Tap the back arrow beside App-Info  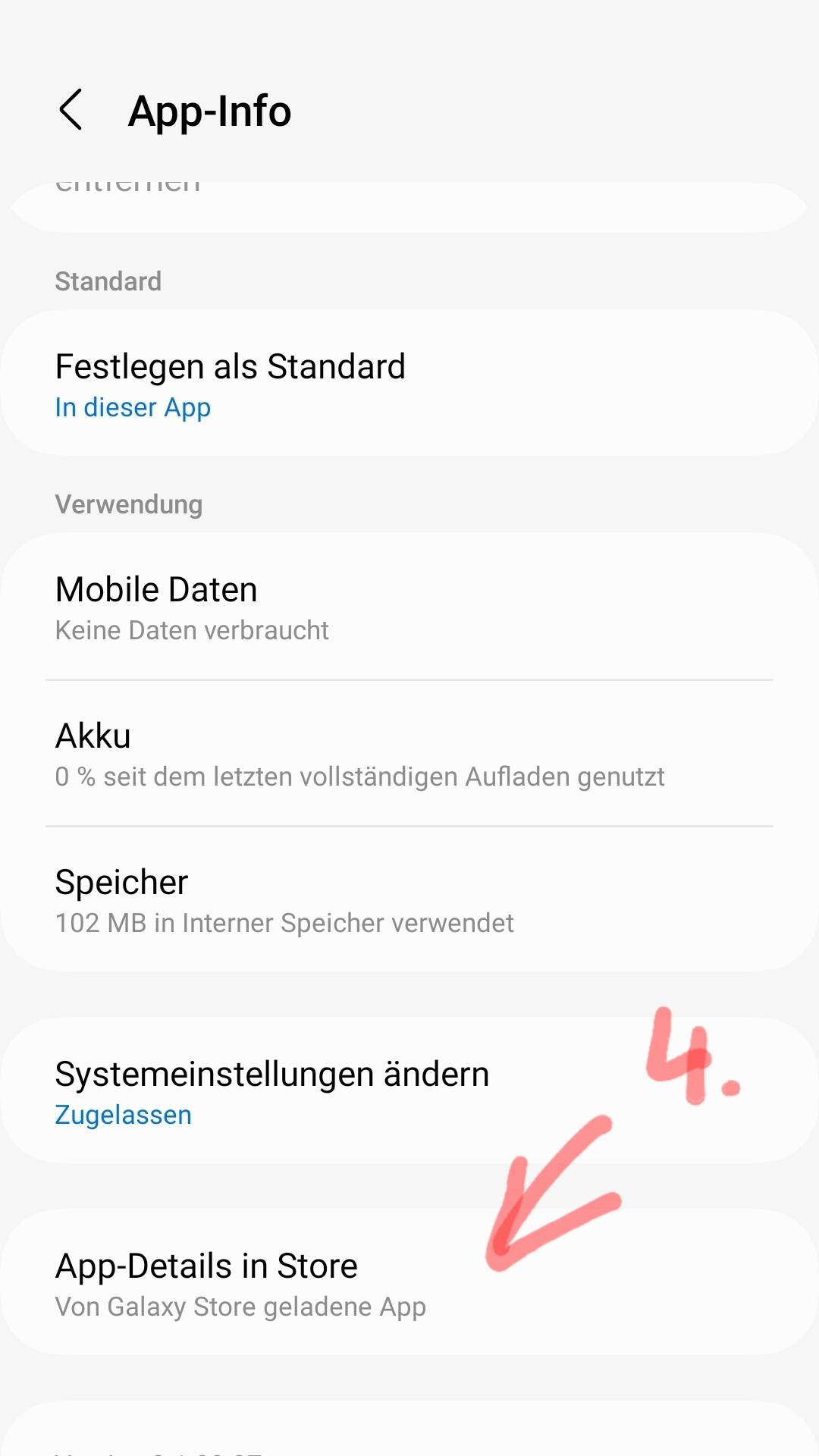coord(72,110)
